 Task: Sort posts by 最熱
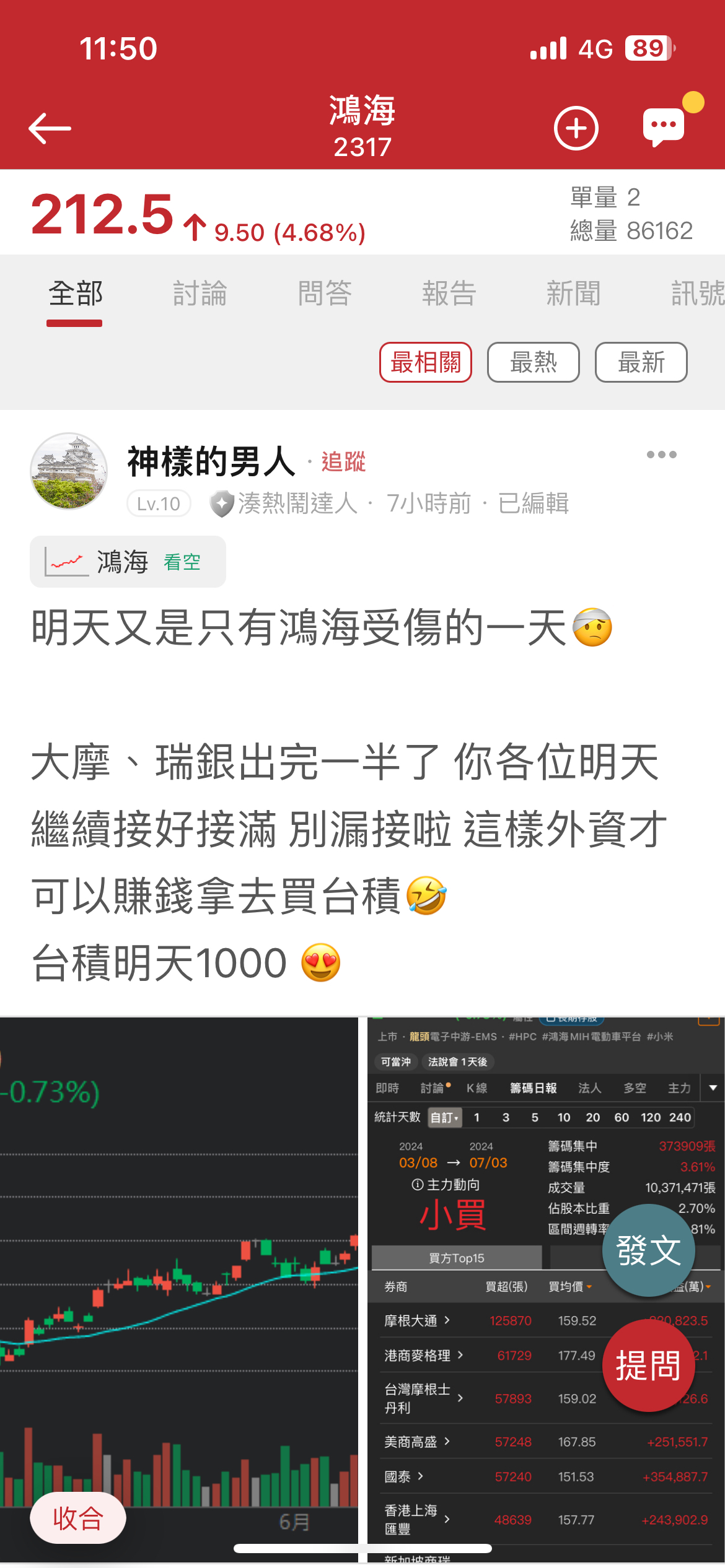tap(533, 362)
